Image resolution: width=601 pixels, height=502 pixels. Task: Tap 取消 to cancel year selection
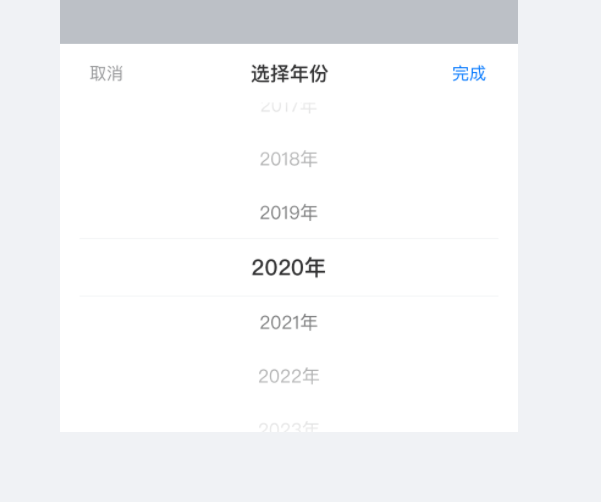[106, 74]
